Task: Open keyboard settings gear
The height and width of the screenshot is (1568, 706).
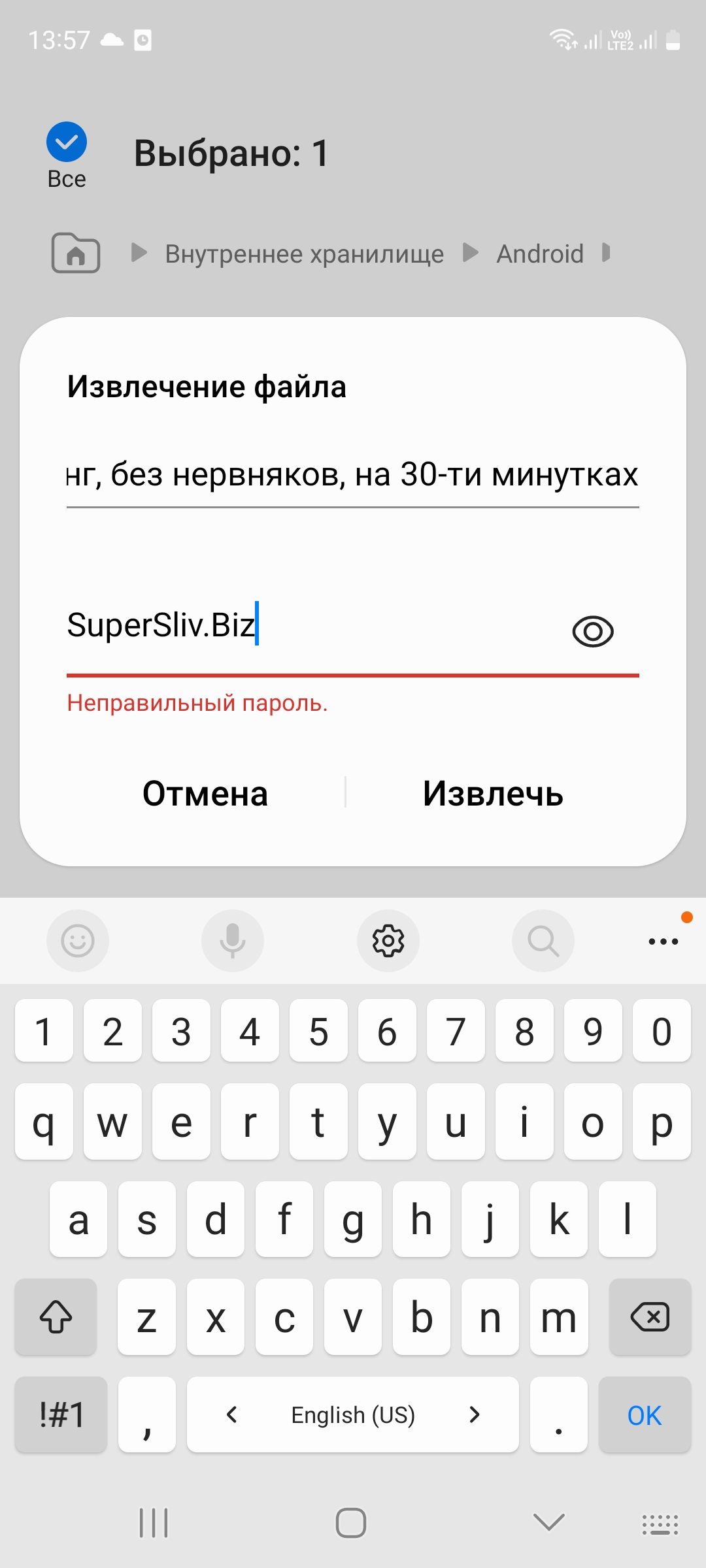Action: (388, 941)
